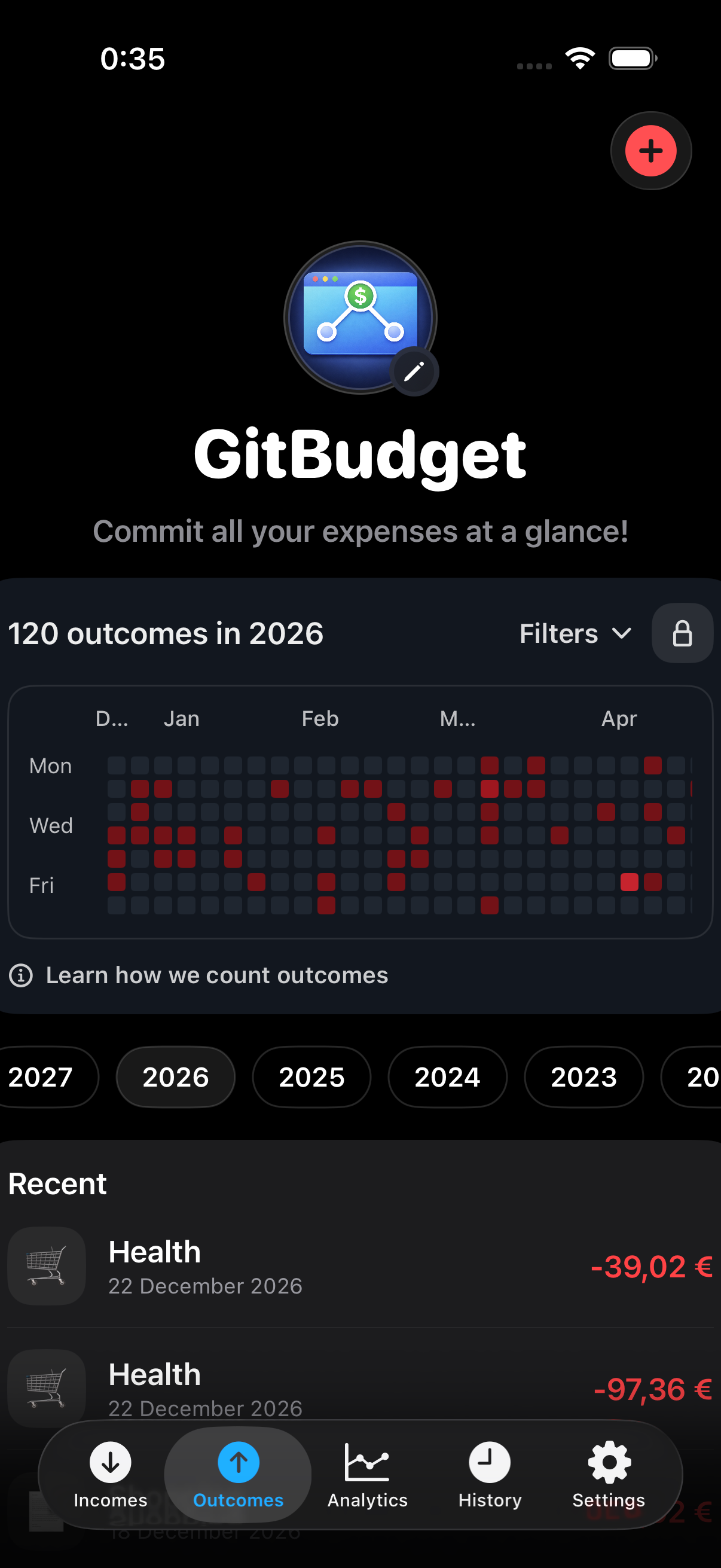Expand the Filters dropdown

coord(576,634)
